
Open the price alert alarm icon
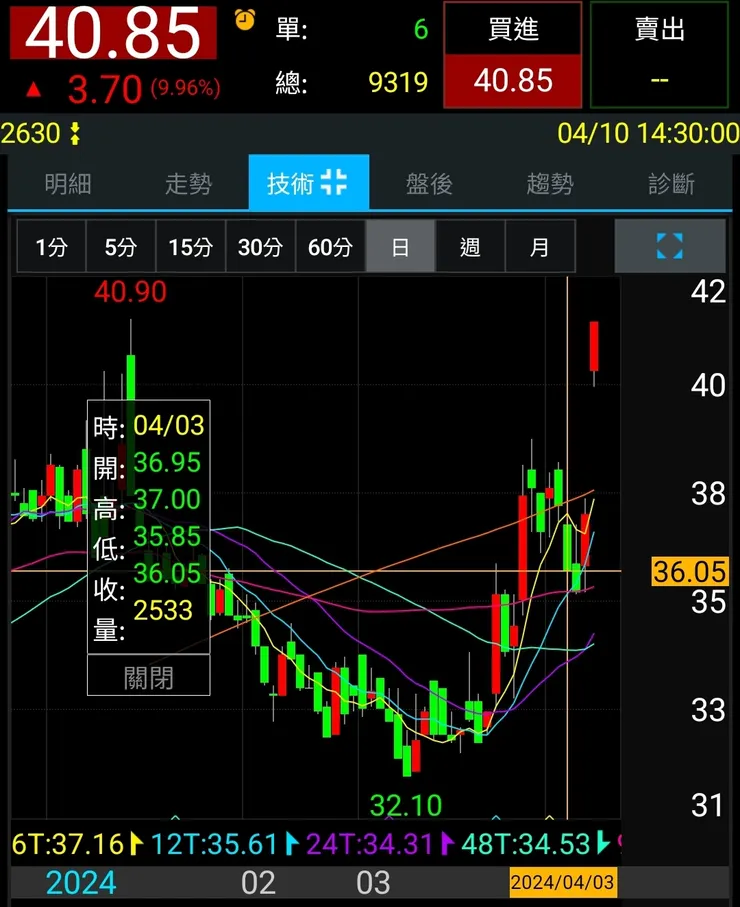[244, 20]
